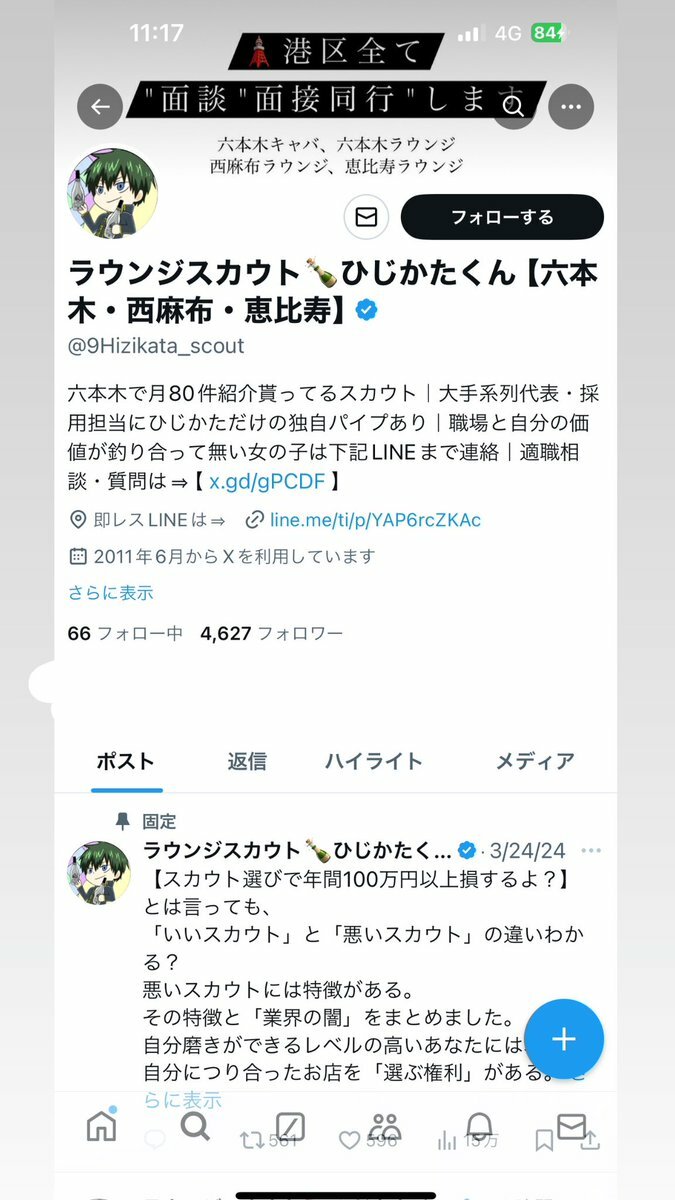The height and width of the screenshot is (1200, 675).
Task: Open the communities tab in bottom bar
Action: (x=385, y=1127)
